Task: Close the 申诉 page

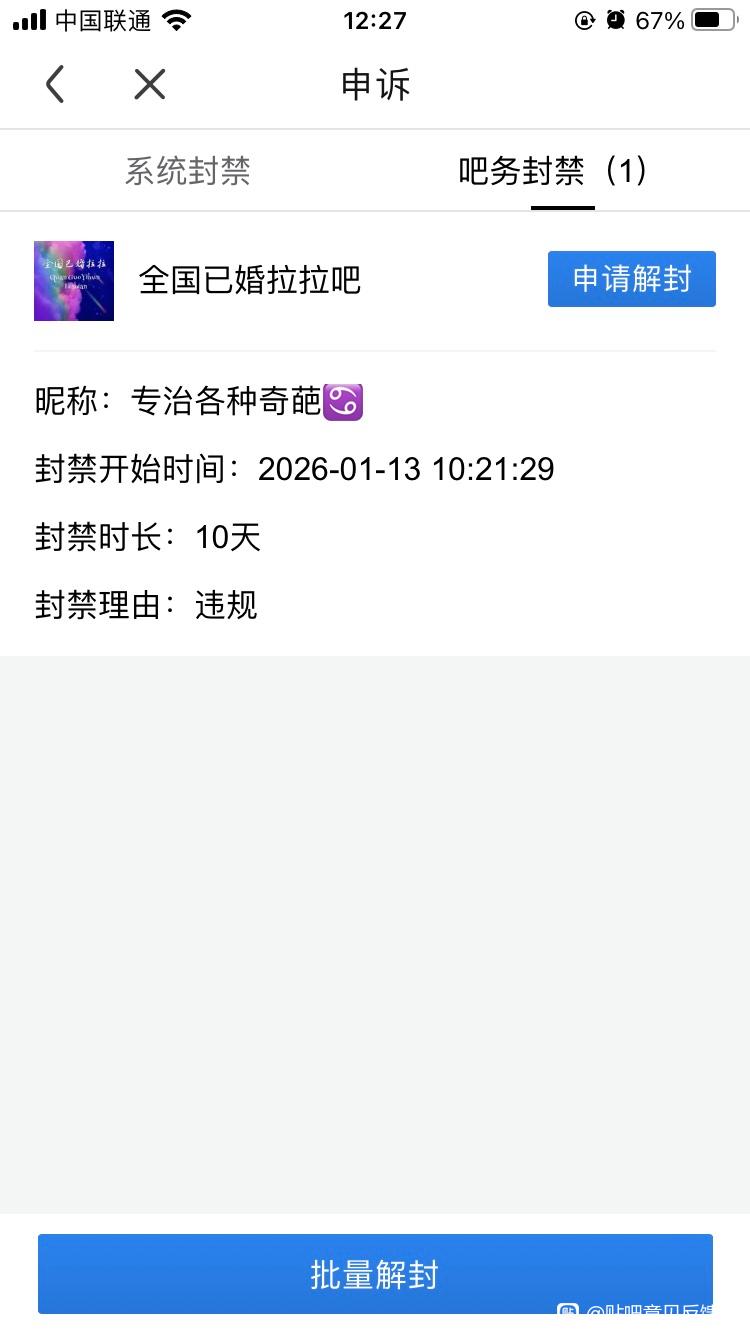Action: pyautogui.click(x=150, y=85)
